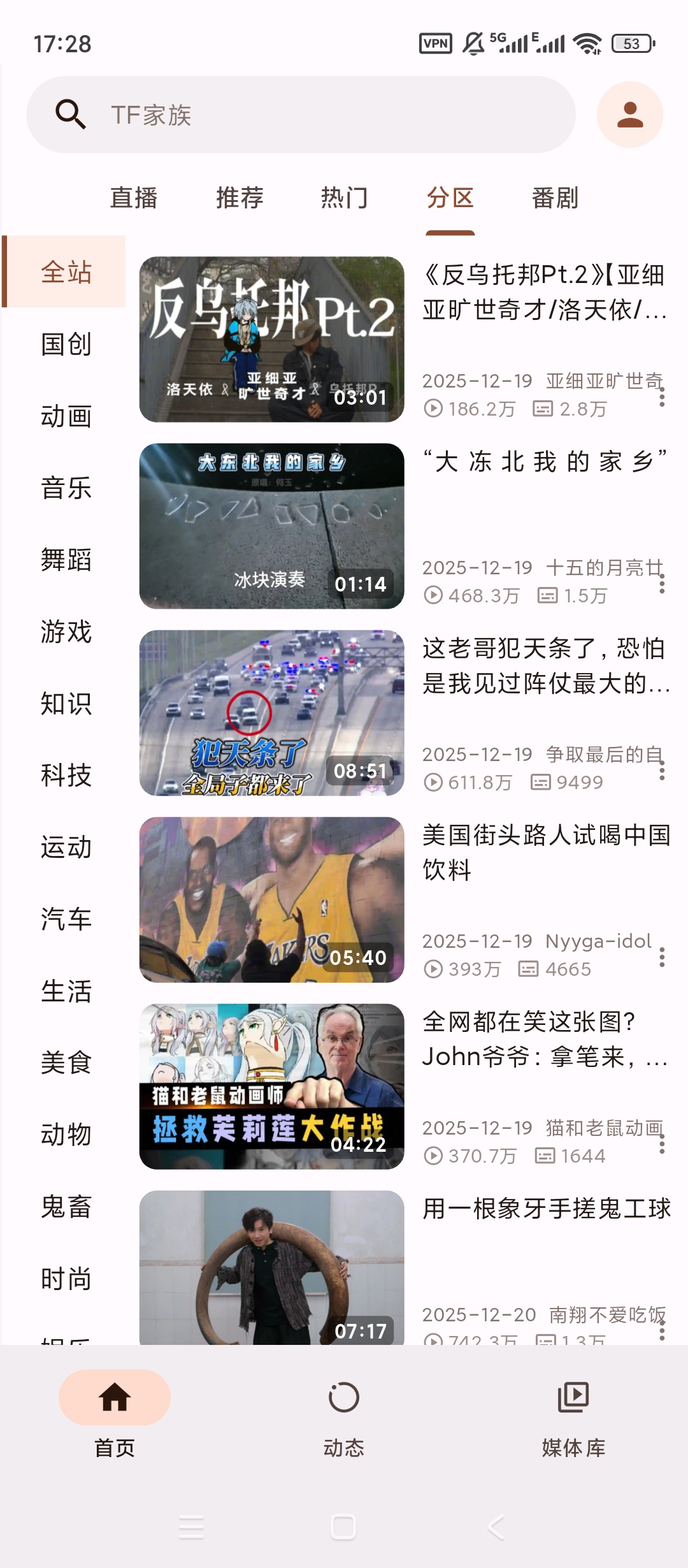This screenshot has height=1568, width=688.
Task: Select the 国创 category
Action: pos(66,344)
